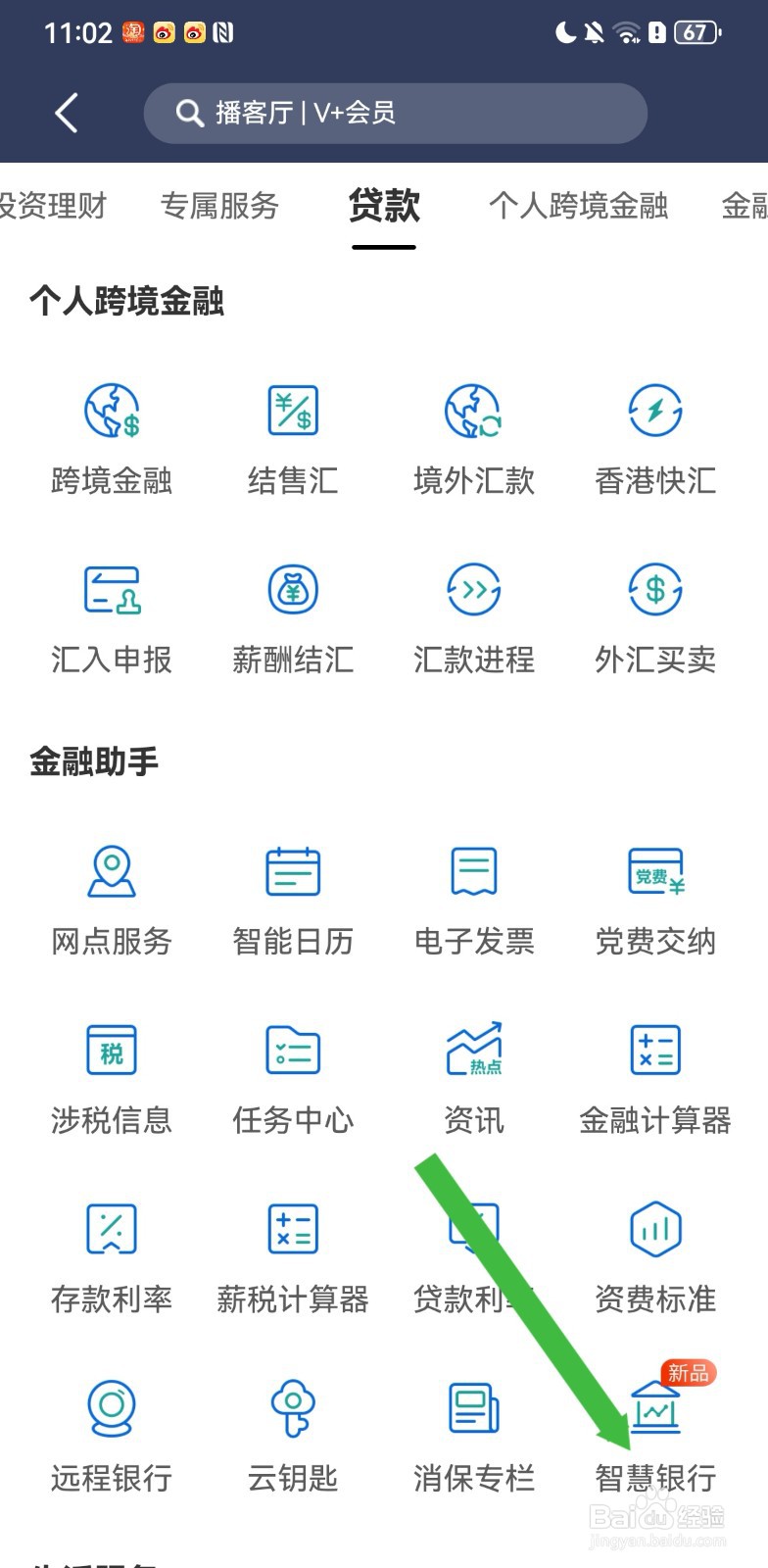The height and width of the screenshot is (1568, 768).
Task: Open 结售汇
Action: tap(293, 440)
